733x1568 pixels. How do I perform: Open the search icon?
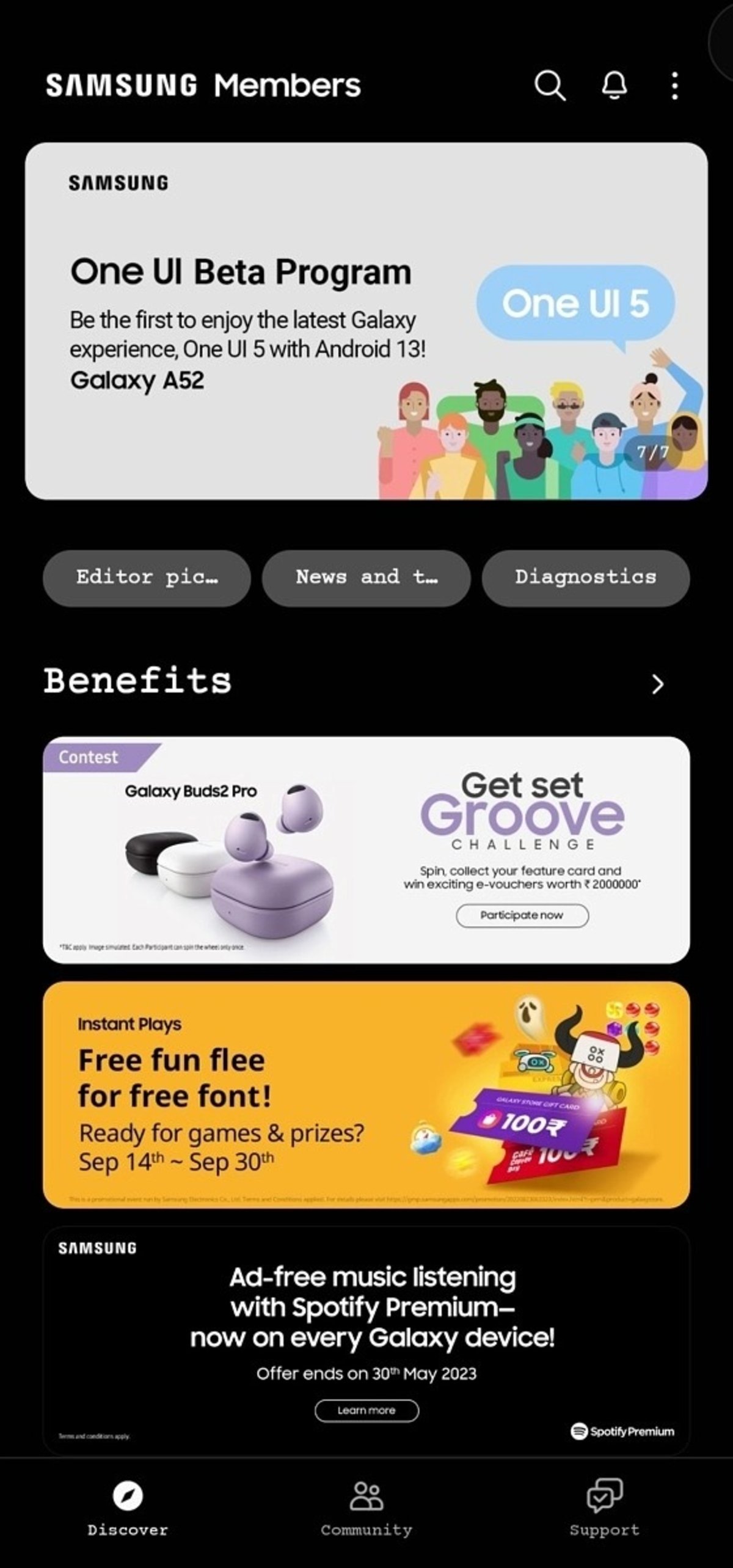click(x=550, y=86)
